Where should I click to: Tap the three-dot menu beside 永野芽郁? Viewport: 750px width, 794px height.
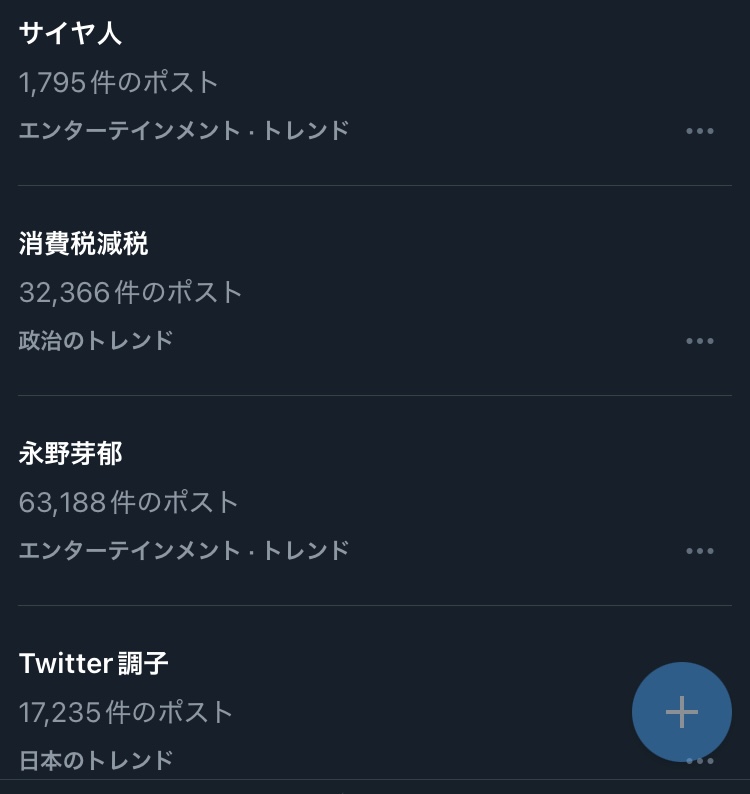(x=700, y=551)
